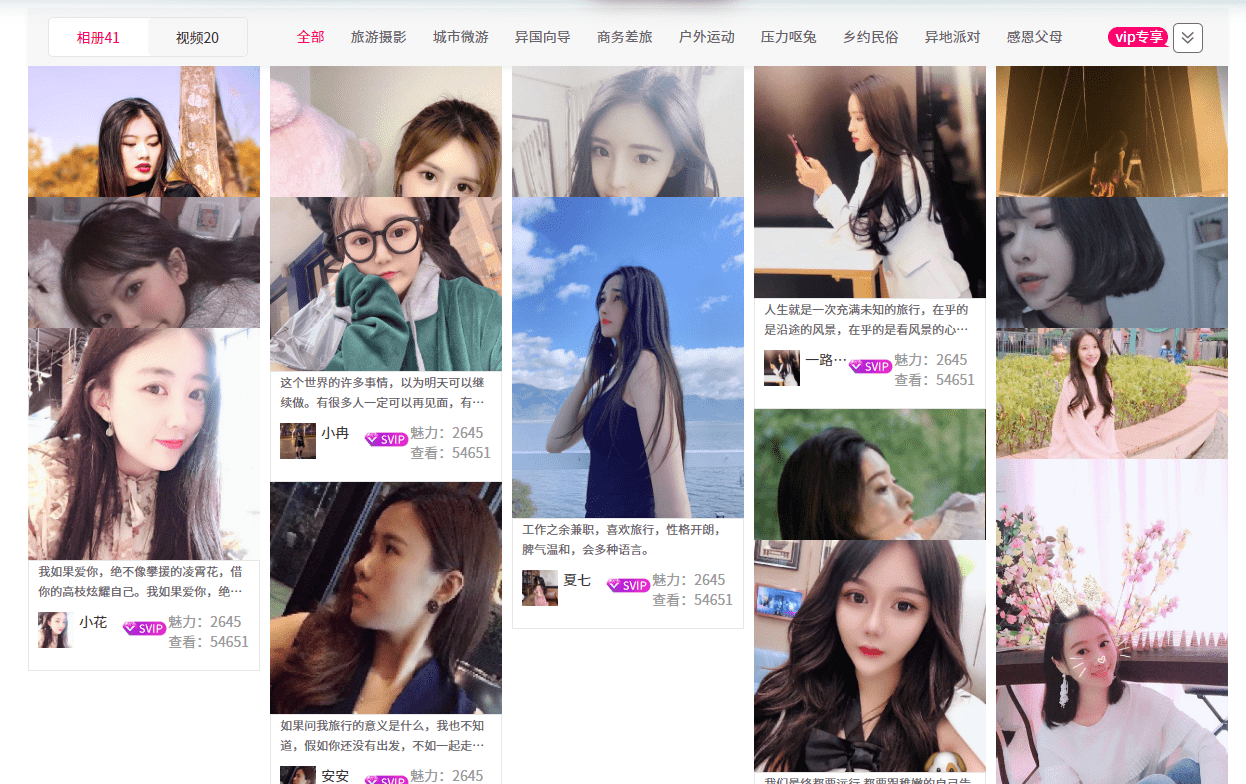This screenshot has width=1246, height=784.
Task: Select the 户外运动 category
Action: point(706,37)
